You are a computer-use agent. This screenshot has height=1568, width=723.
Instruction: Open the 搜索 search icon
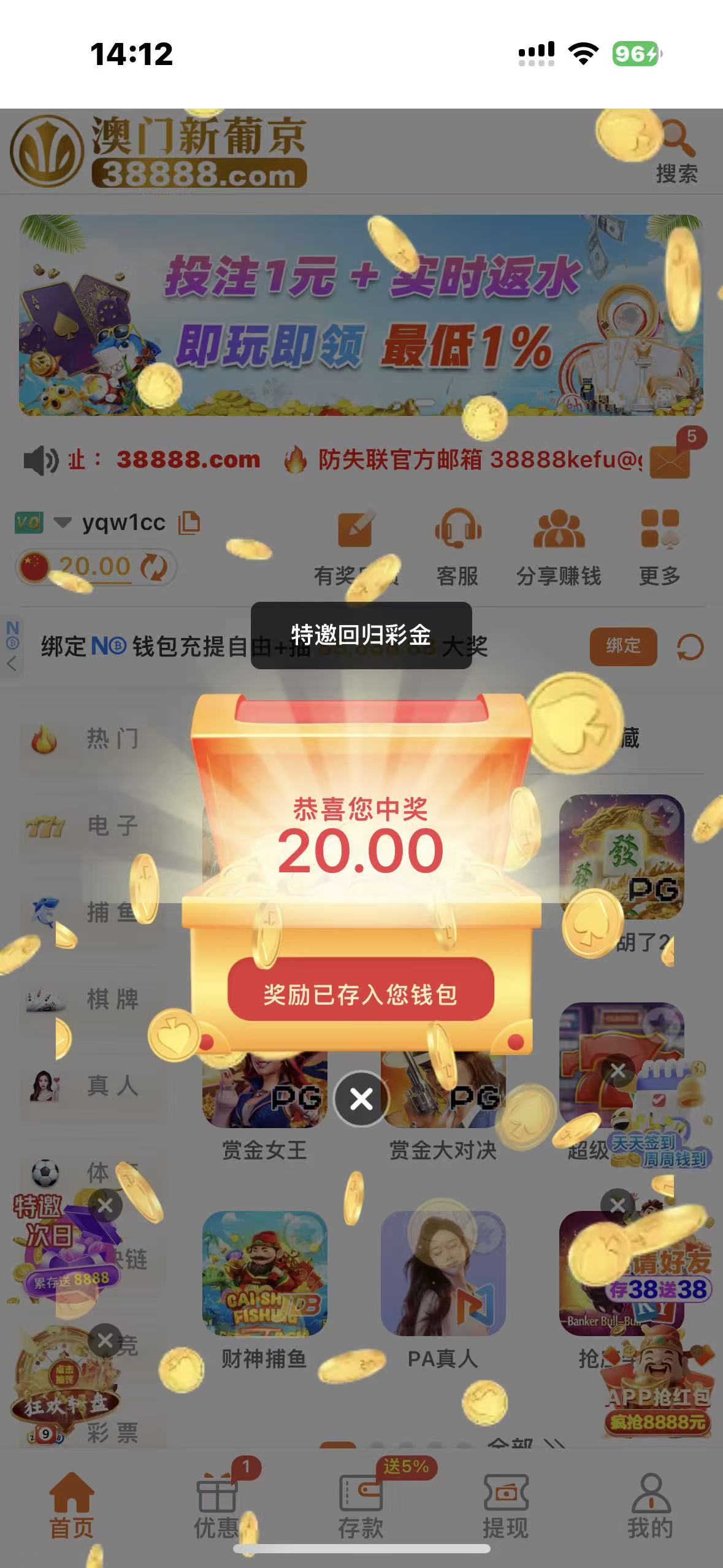click(x=676, y=150)
